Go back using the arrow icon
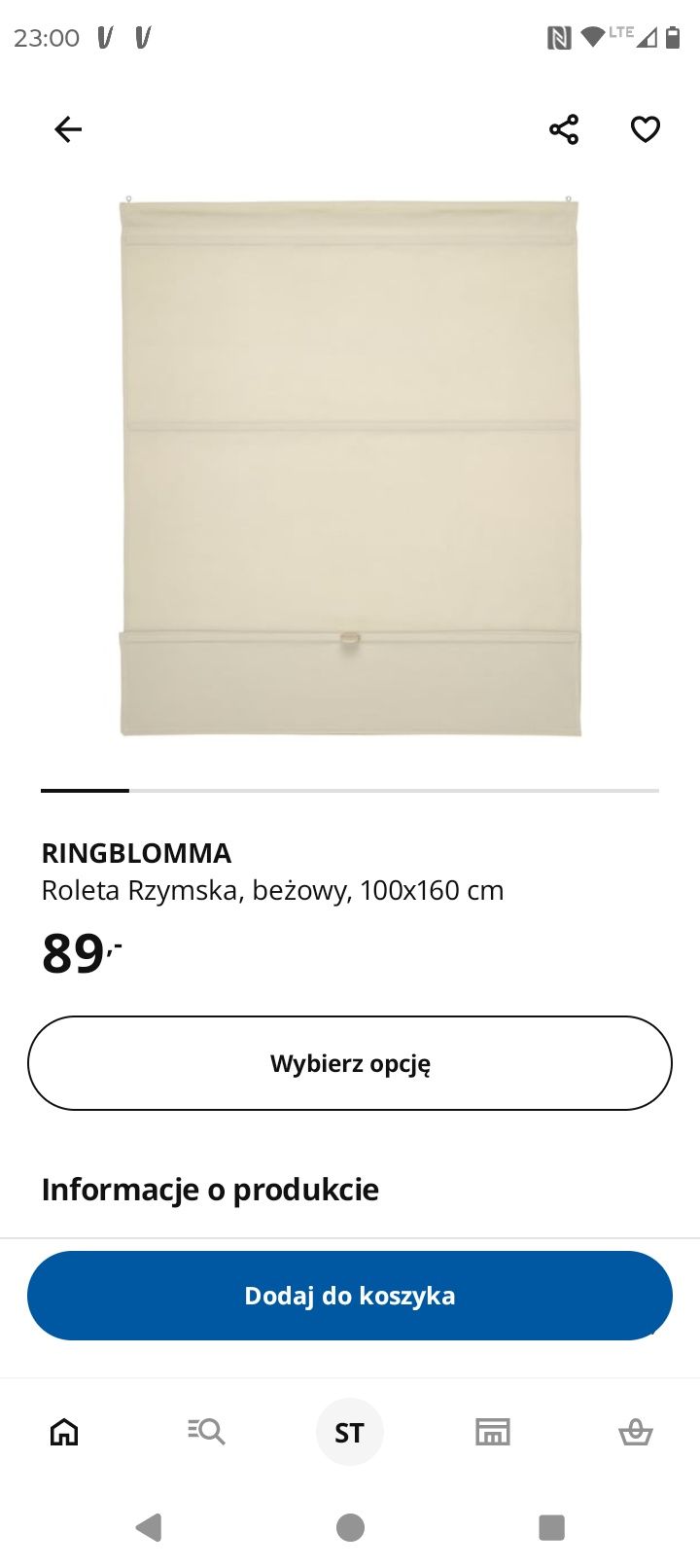The height and width of the screenshot is (1568, 700). 68,129
